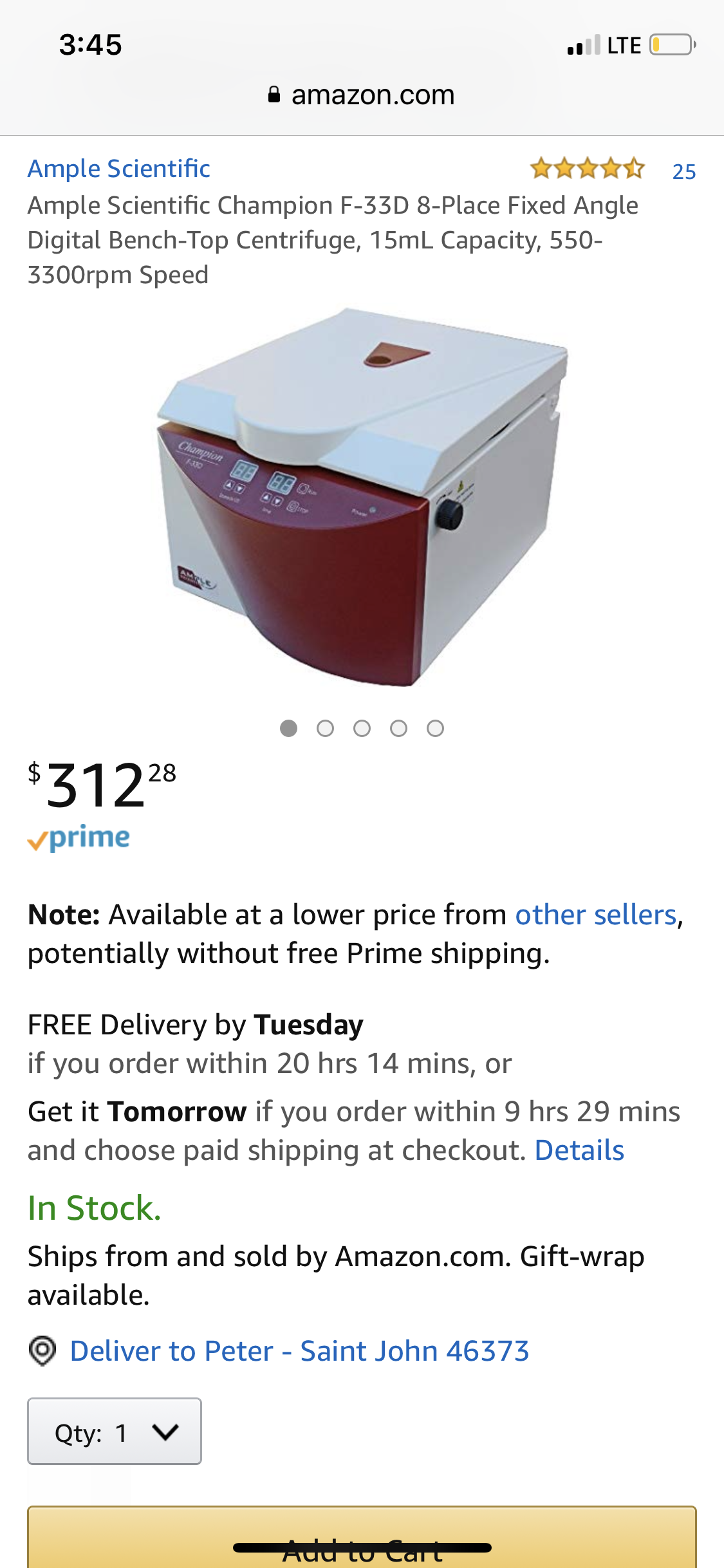The height and width of the screenshot is (1568, 724).
Task: Open delivery Details link
Action: [579, 1150]
